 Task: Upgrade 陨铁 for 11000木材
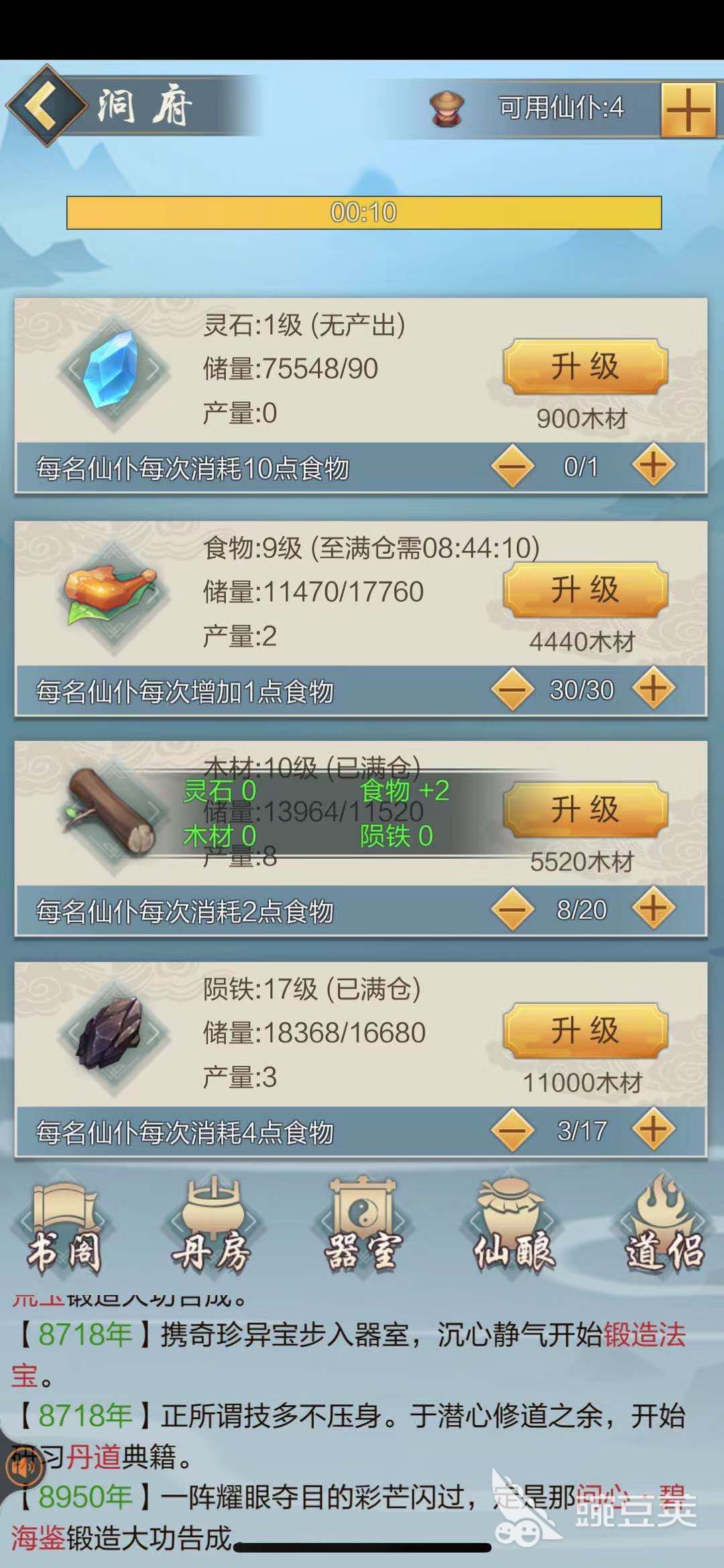point(585,1031)
